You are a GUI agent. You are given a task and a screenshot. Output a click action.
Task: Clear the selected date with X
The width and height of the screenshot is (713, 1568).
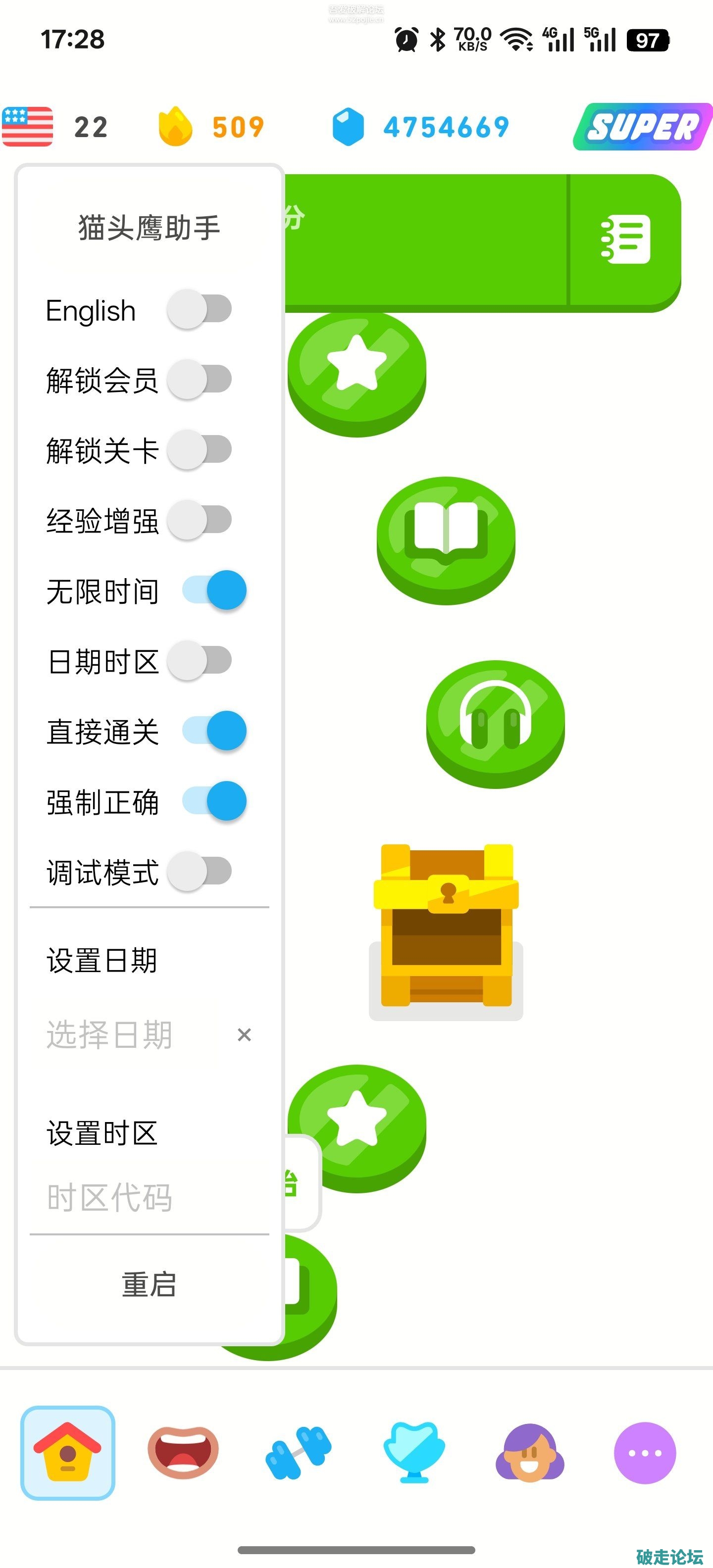click(x=244, y=1035)
